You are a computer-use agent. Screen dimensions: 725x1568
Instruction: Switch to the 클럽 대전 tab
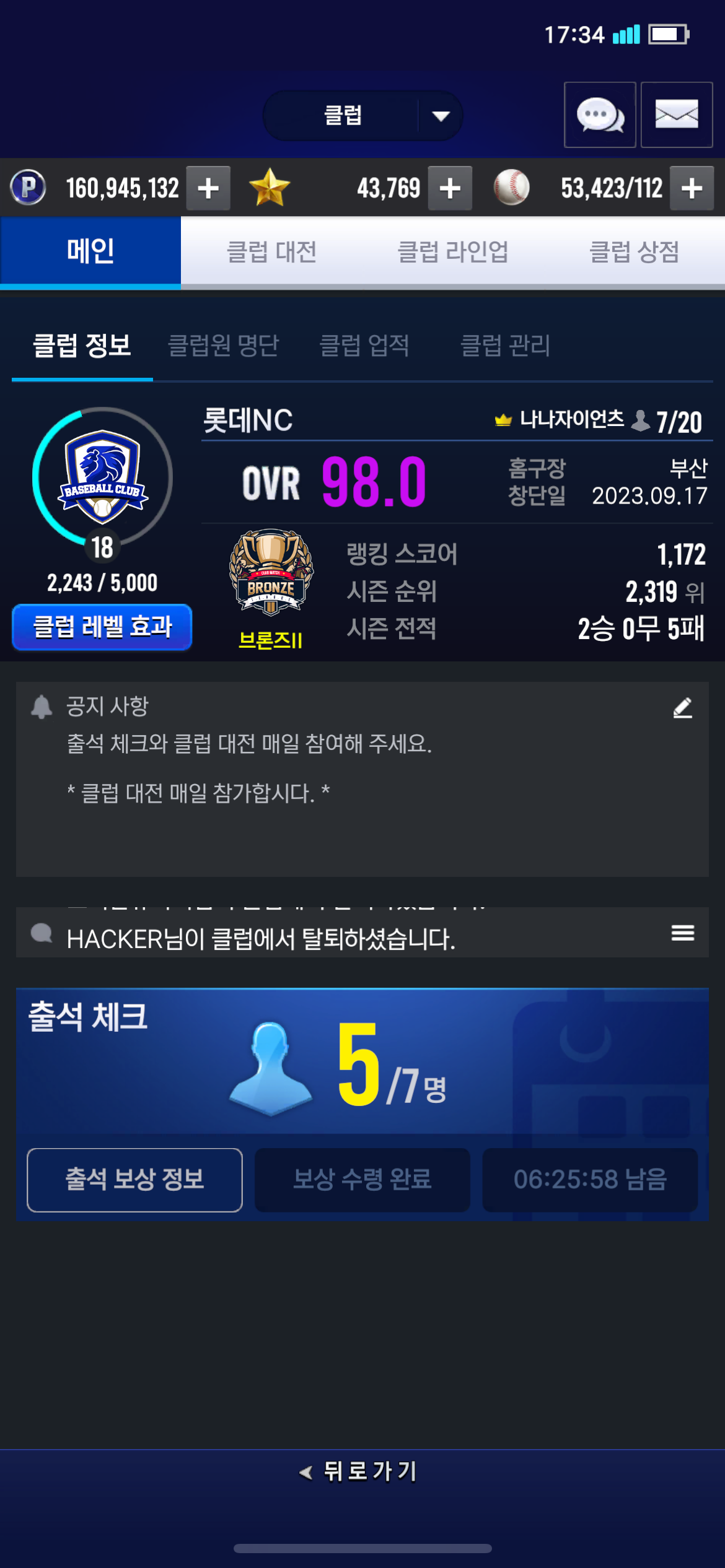pyautogui.click(x=271, y=252)
